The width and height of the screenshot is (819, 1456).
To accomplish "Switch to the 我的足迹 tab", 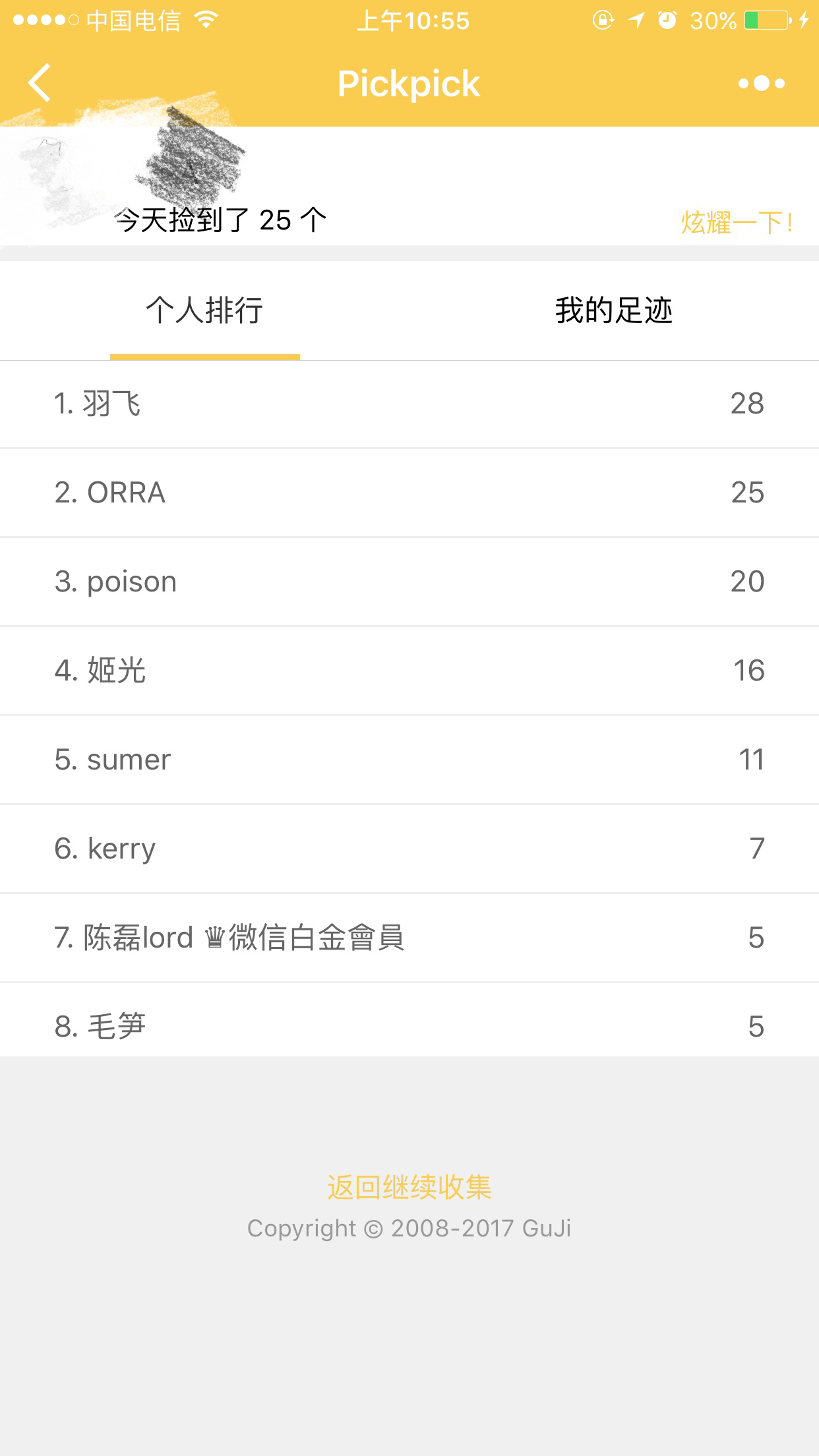I will [x=614, y=311].
